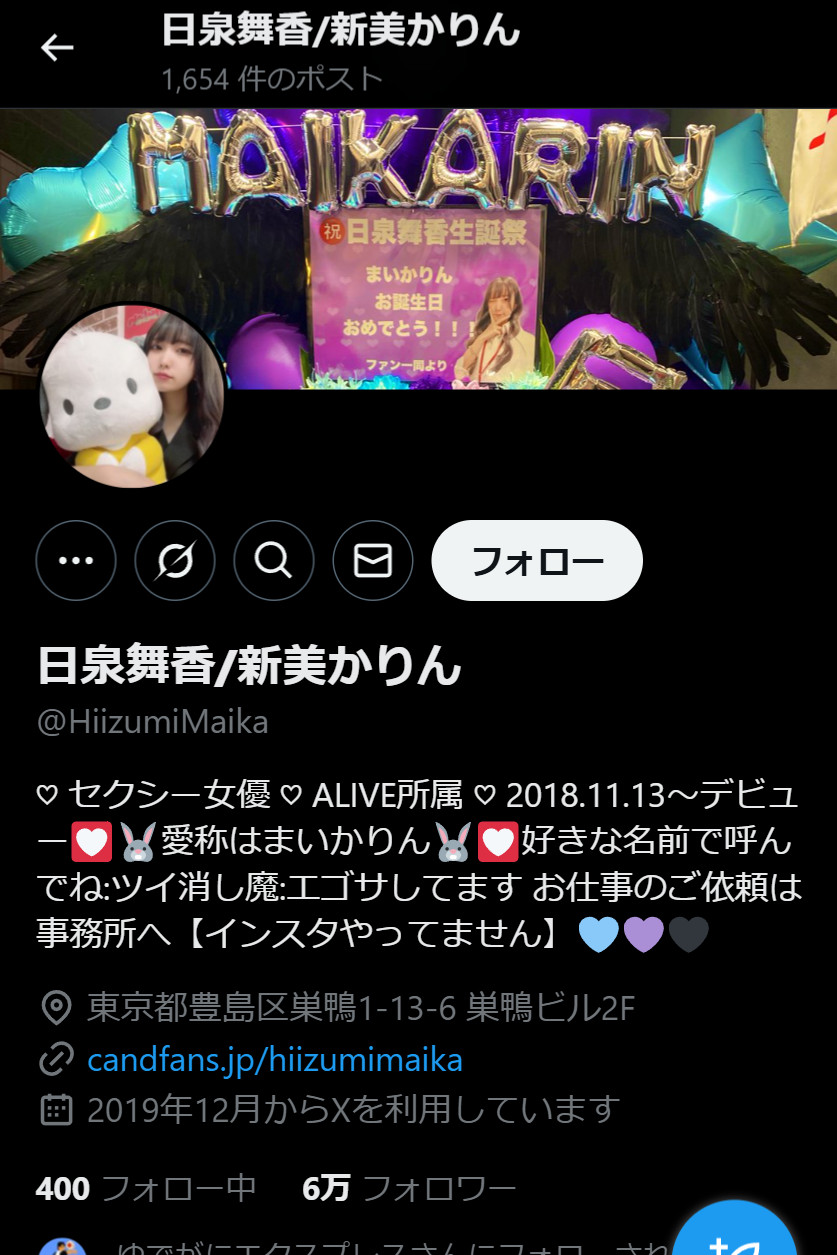Screen dimensions: 837x1255
Task: Send a direct message to this account
Action: (x=373, y=561)
